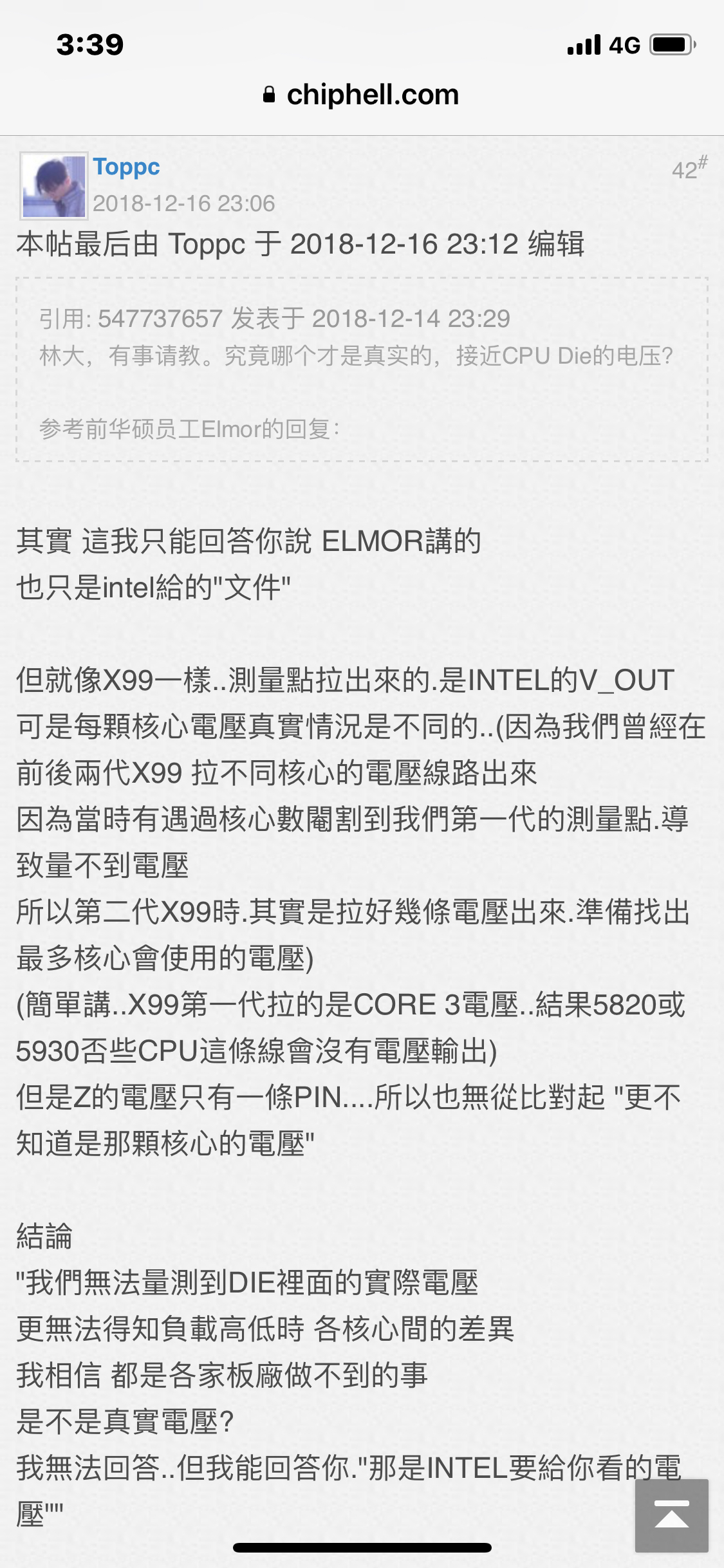The height and width of the screenshot is (1568, 724).
Task: Open the 42# floor number link
Action: tap(688, 169)
